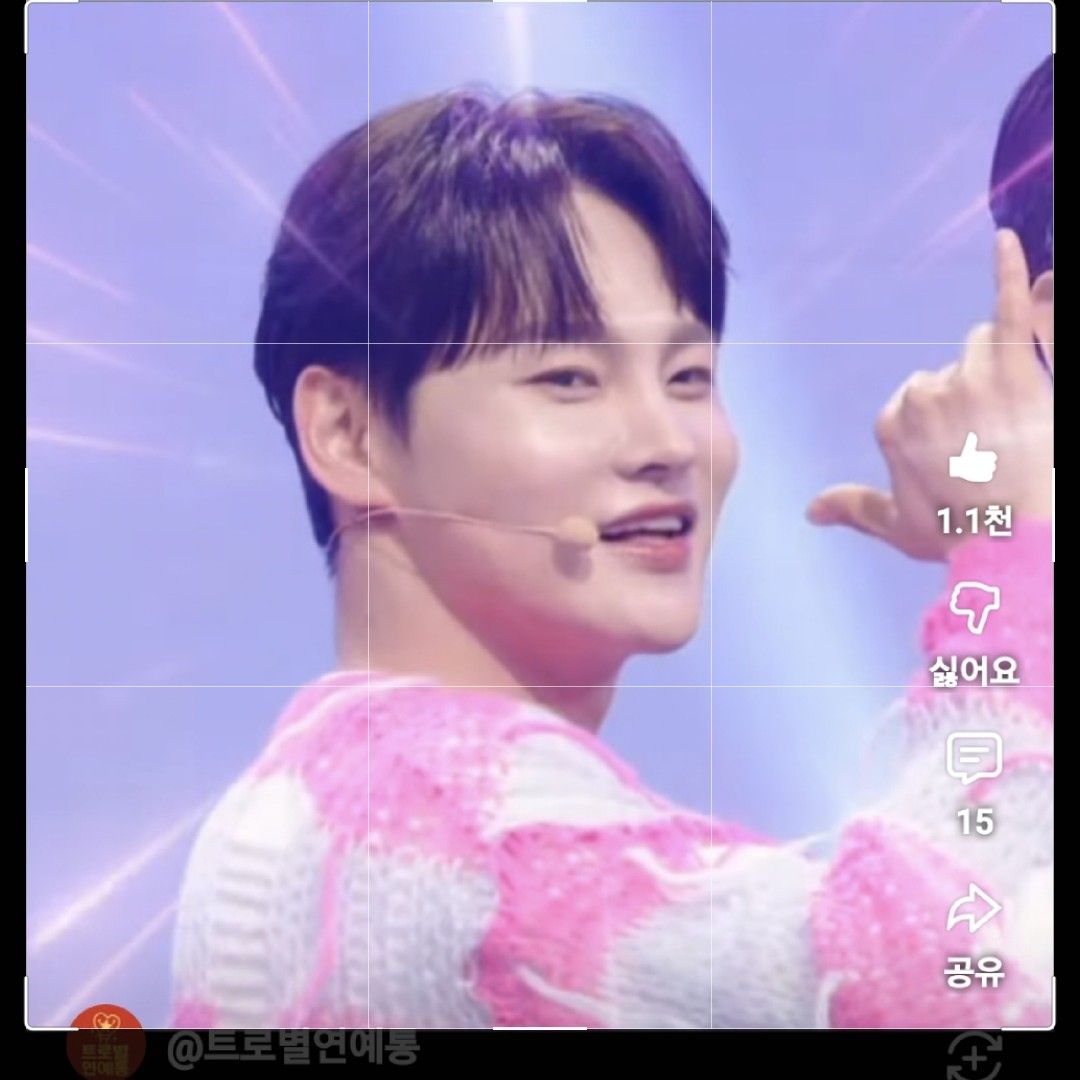Screen dimensions: 1080x1080
Task: Open the @트로벌연예통 channel name
Action: point(293,1050)
